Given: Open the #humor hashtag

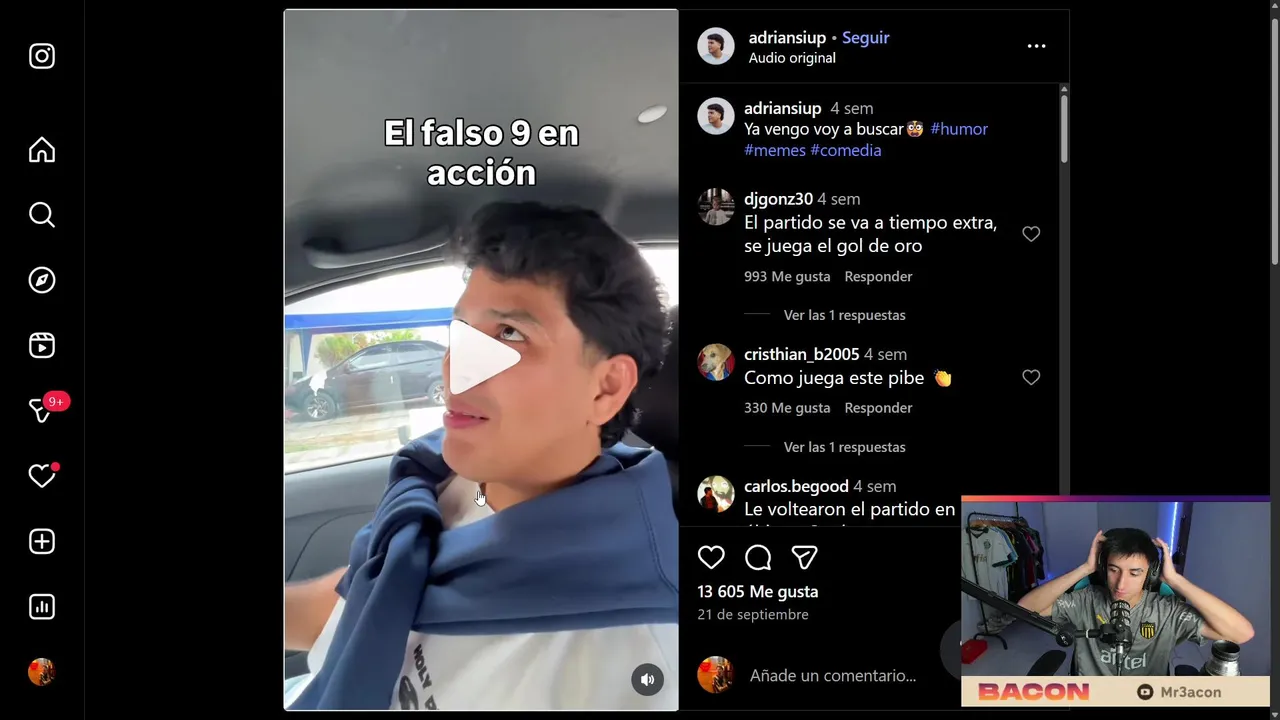Looking at the screenshot, I should tap(958, 129).
